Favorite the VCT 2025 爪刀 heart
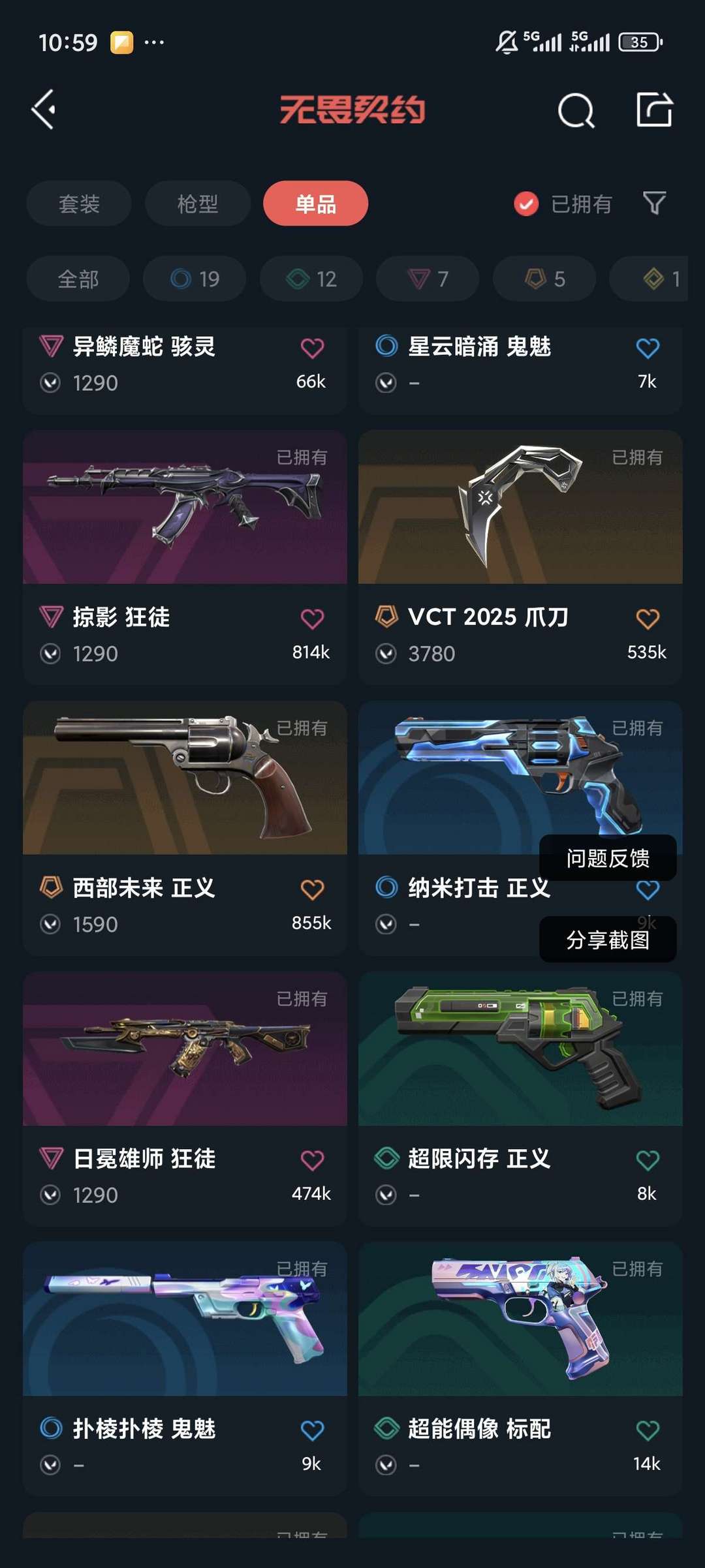This screenshot has height=1568, width=705. click(x=648, y=617)
